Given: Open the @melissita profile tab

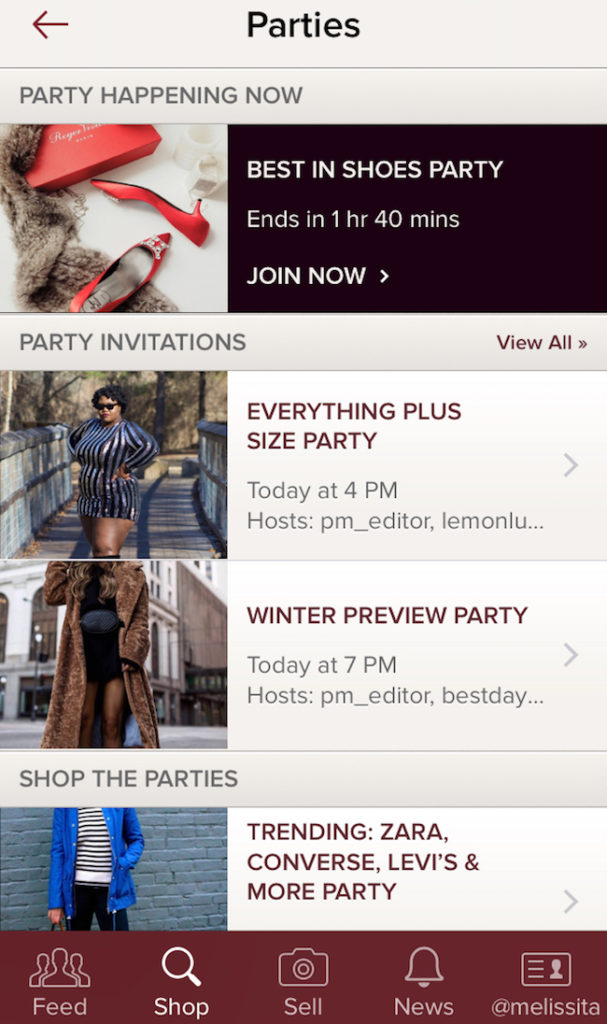Looking at the screenshot, I should tap(546, 980).
